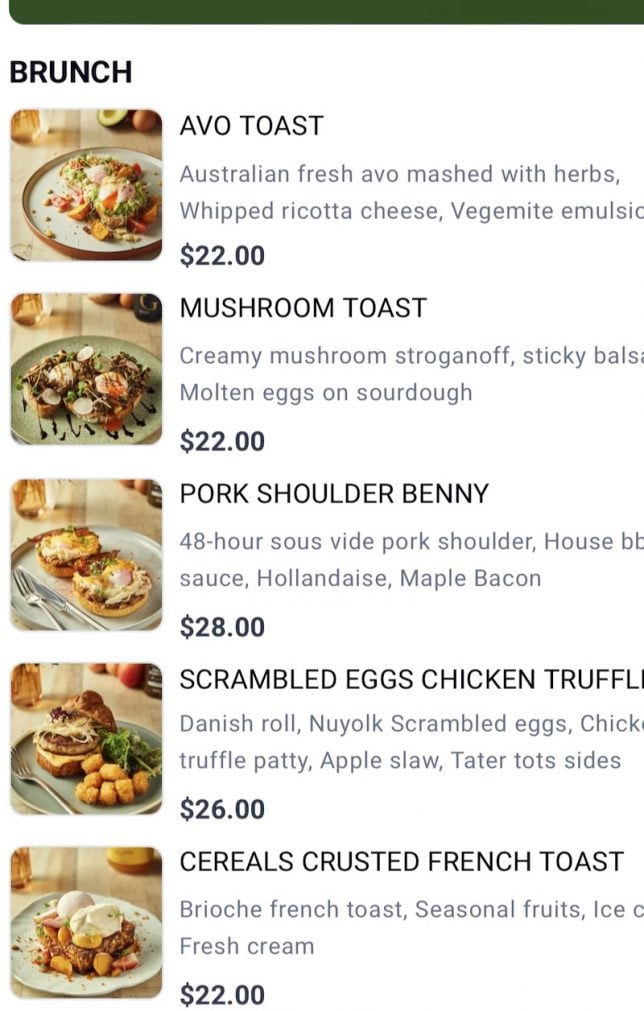Viewport: 644px width, 1011px height.
Task: View the Pork Shoulder Benny details
Action: tap(334, 494)
